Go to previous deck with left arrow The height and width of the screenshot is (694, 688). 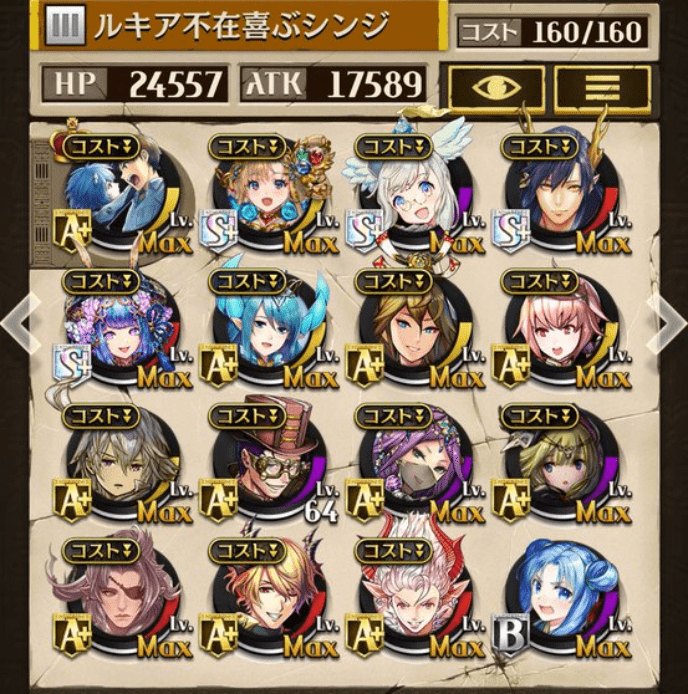(x=15, y=324)
